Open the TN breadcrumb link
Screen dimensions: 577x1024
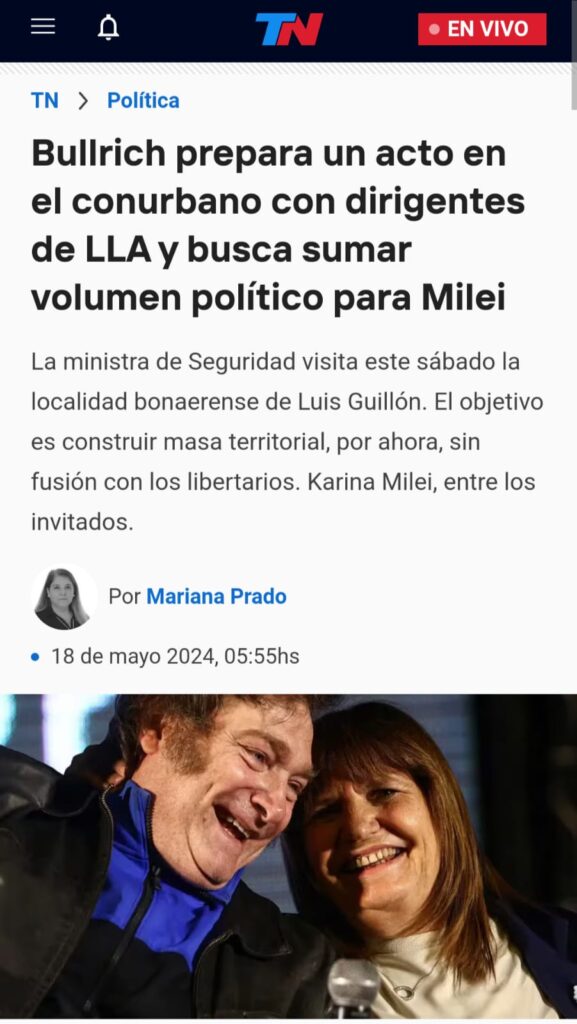pyautogui.click(x=44, y=101)
